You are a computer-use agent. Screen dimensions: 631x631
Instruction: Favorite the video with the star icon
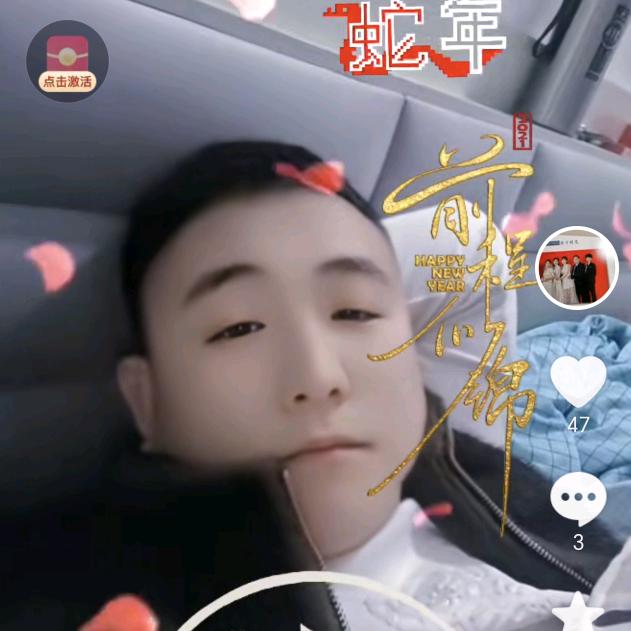pyautogui.click(x=578, y=615)
